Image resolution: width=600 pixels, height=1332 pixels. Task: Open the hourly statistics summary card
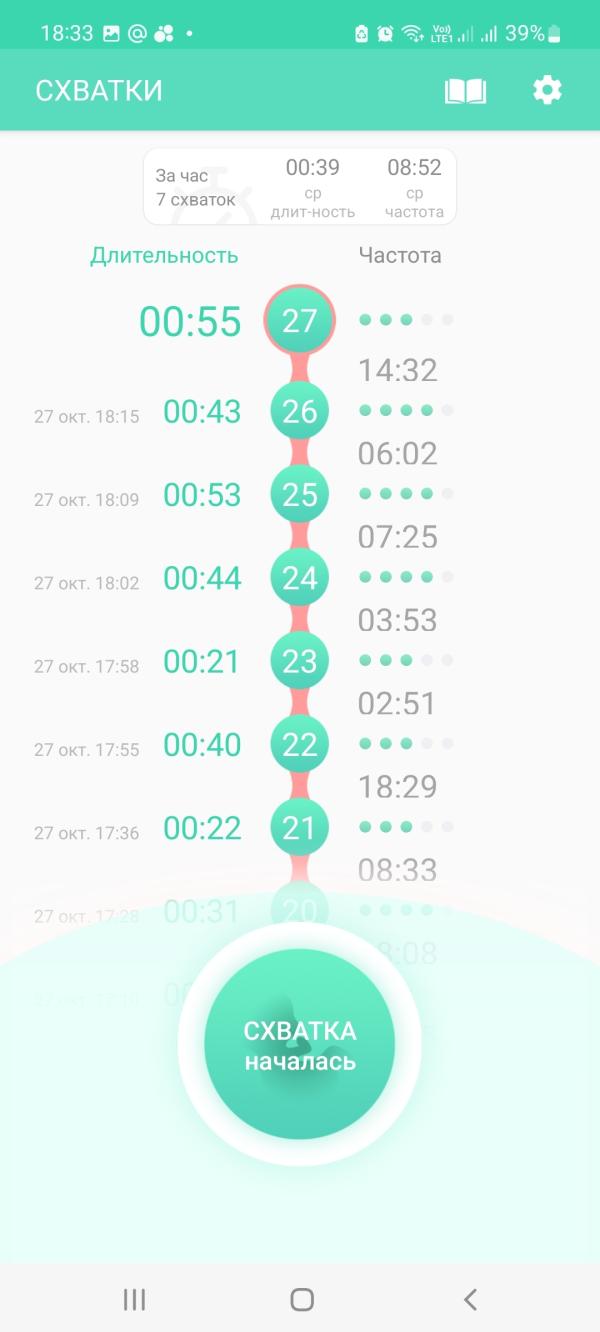click(x=300, y=187)
